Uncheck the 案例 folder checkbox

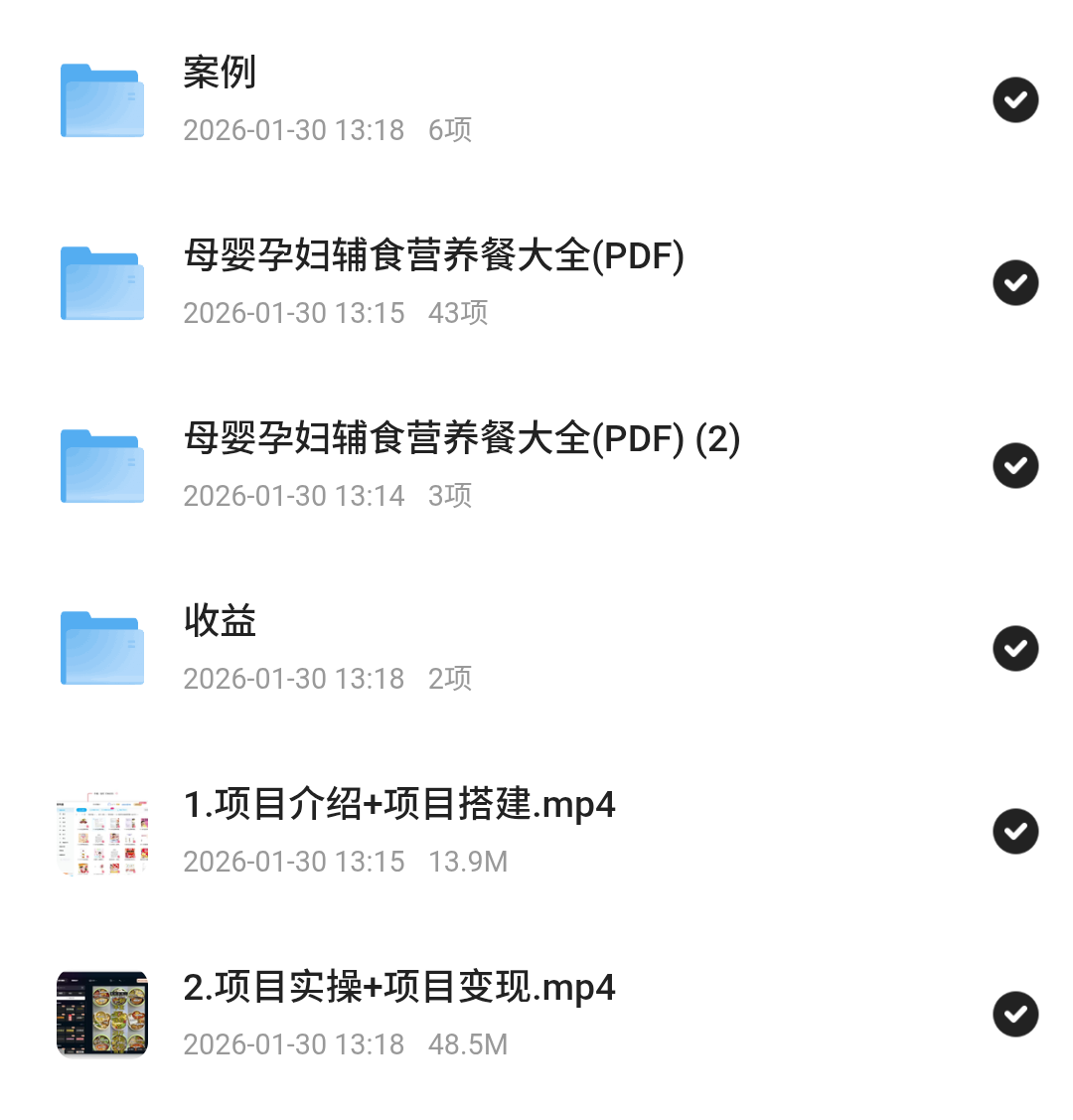click(x=1015, y=100)
